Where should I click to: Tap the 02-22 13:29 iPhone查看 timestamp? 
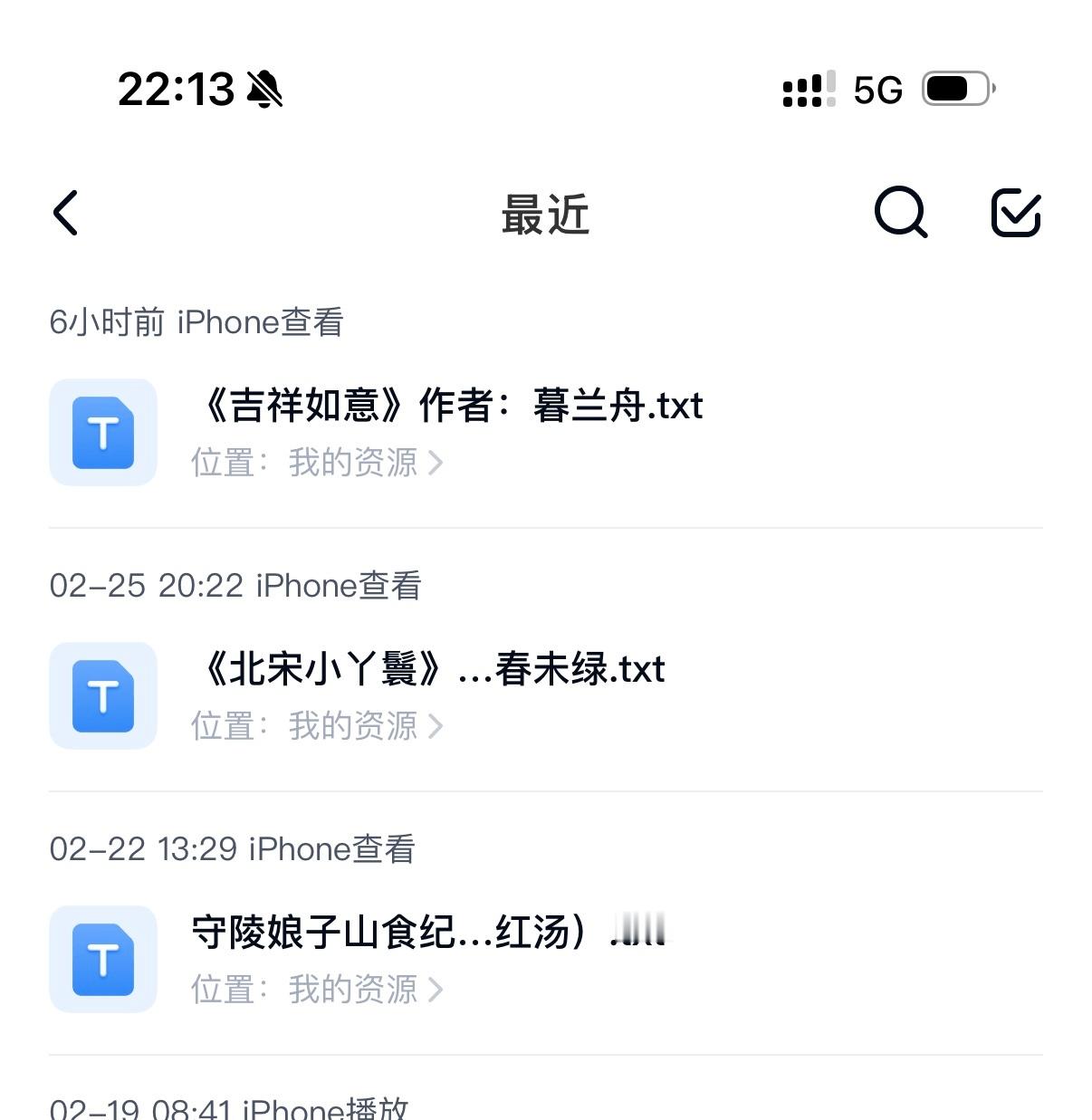click(x=234, y=848)
